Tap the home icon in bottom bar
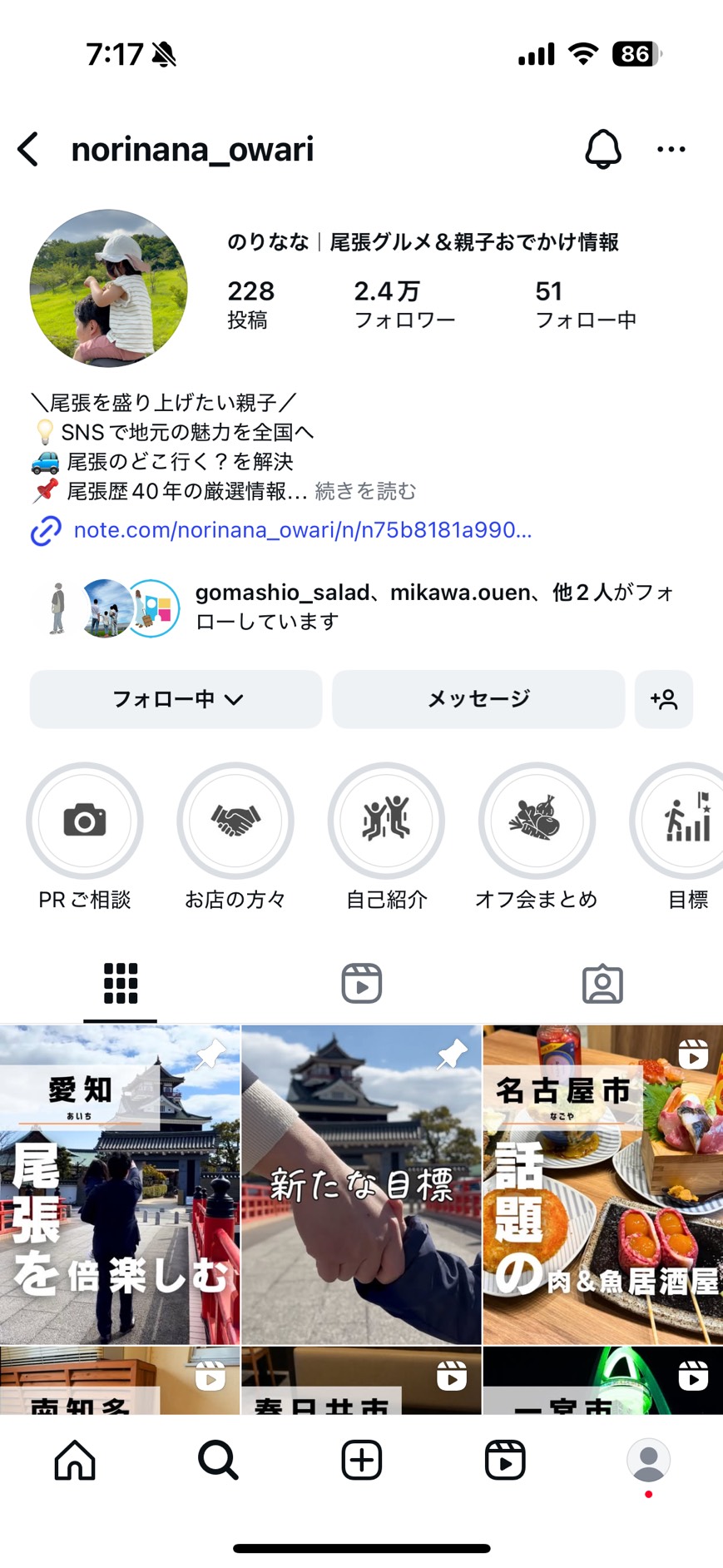The width and height of the screenshot is (723, 1568). pos(73,1459)
